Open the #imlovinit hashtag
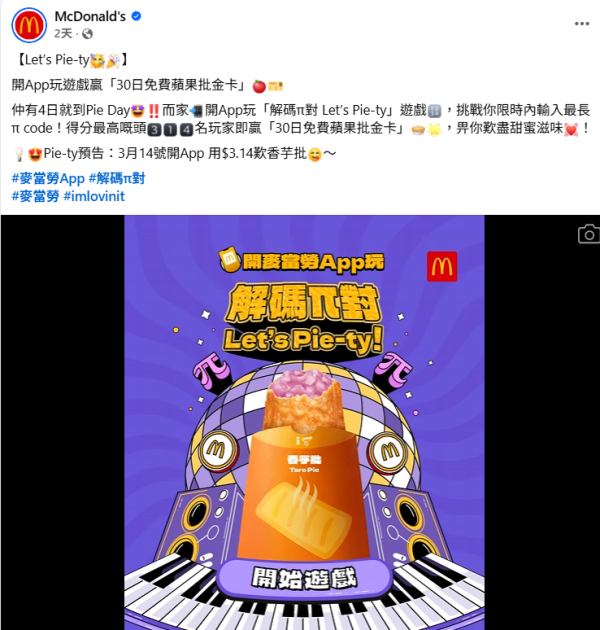Screen dimensions: 600x630 (x=94, y=196)
